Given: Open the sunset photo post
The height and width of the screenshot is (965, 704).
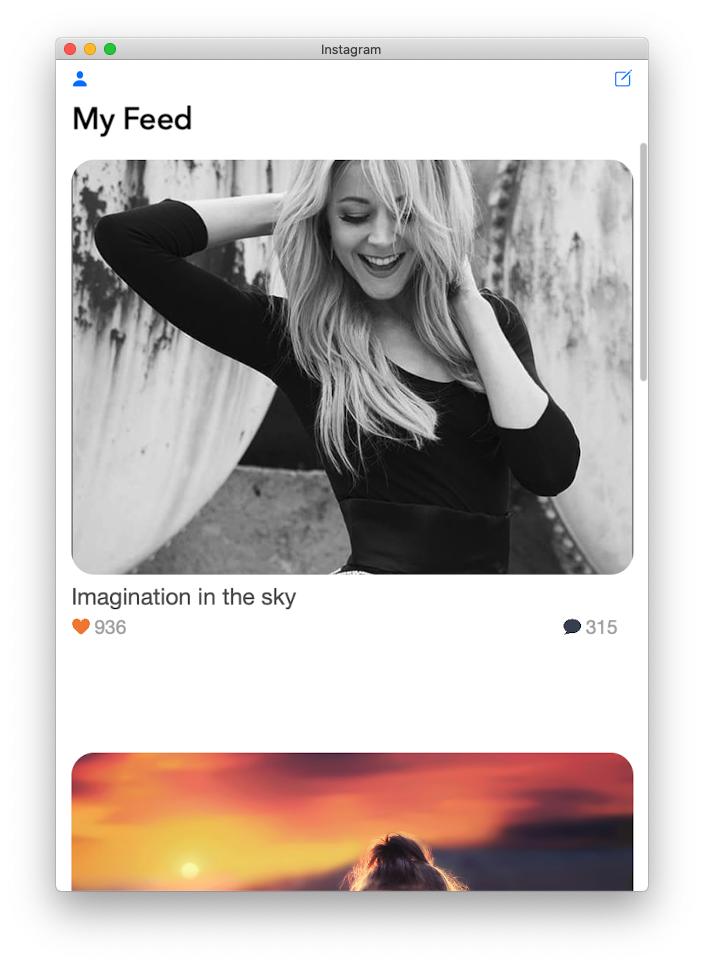Looking at the screenshot, I should point(352,822).
